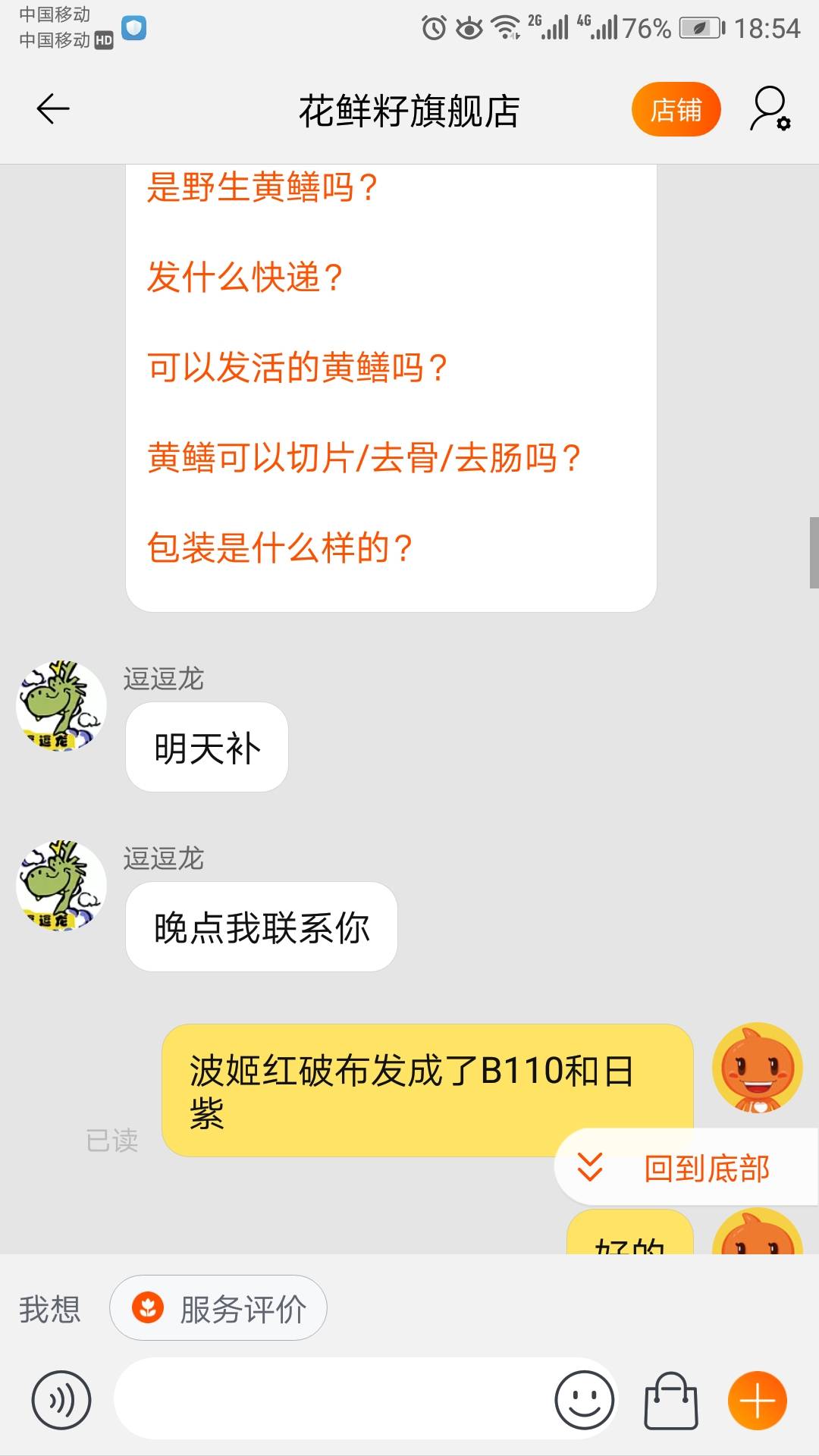This screenshot has width=819, height=1456.
Task: Open the shopping bag icon
Action: point(671,1400)
